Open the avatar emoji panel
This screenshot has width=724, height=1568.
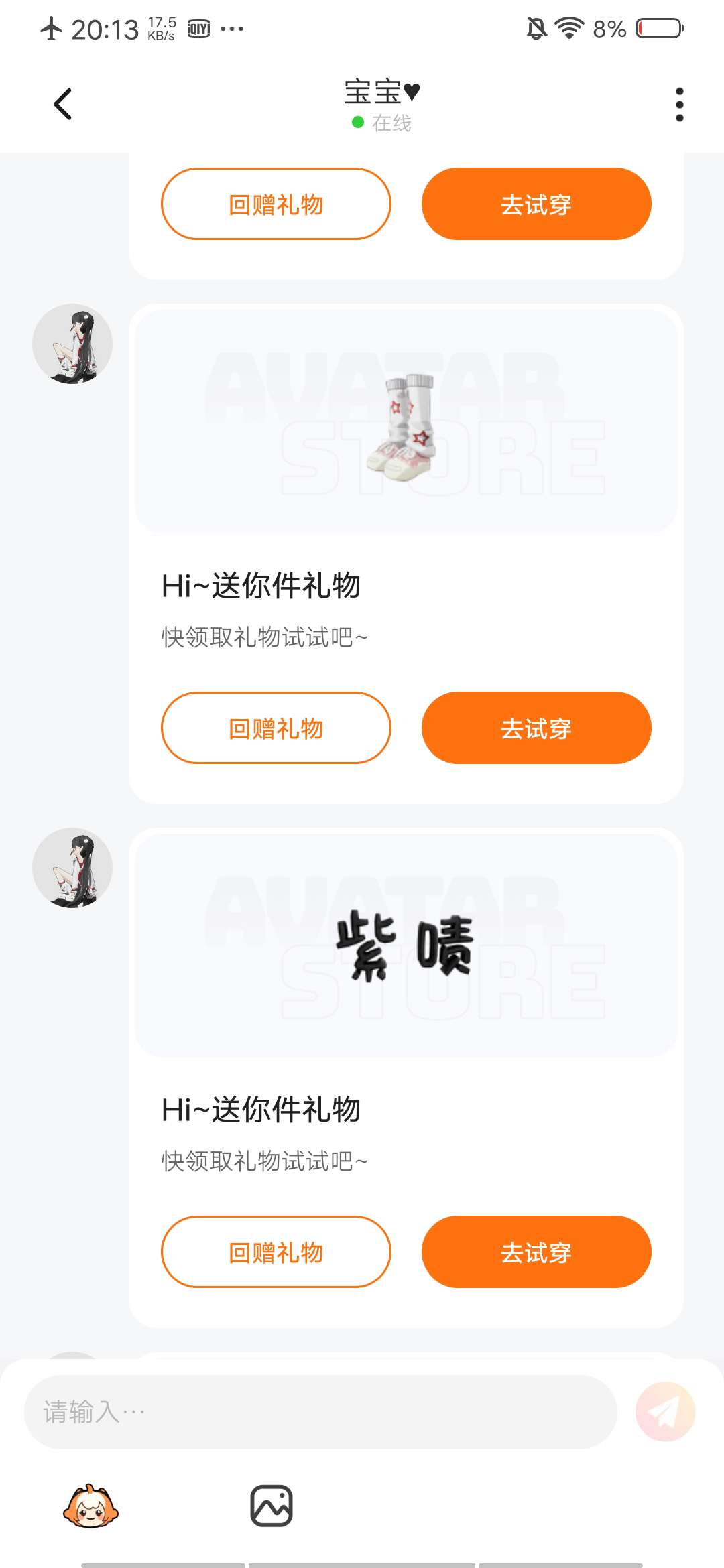[x=90, y=1506]
